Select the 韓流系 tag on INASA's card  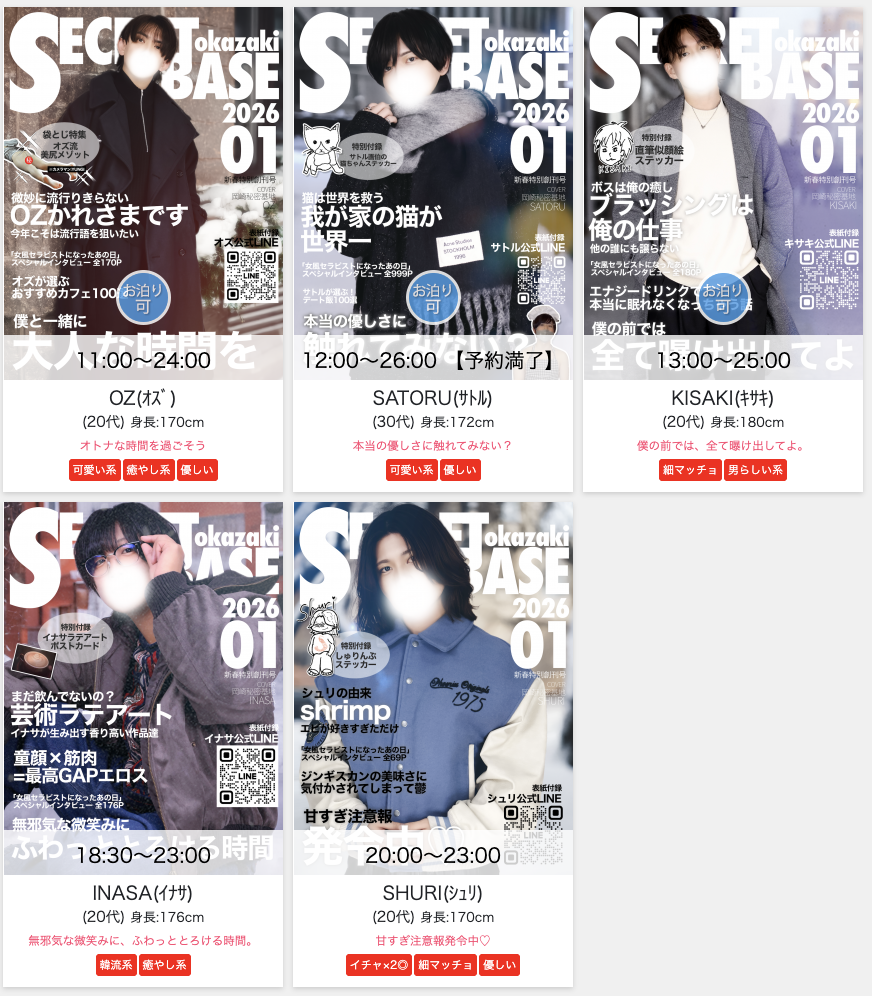[117, 965]
